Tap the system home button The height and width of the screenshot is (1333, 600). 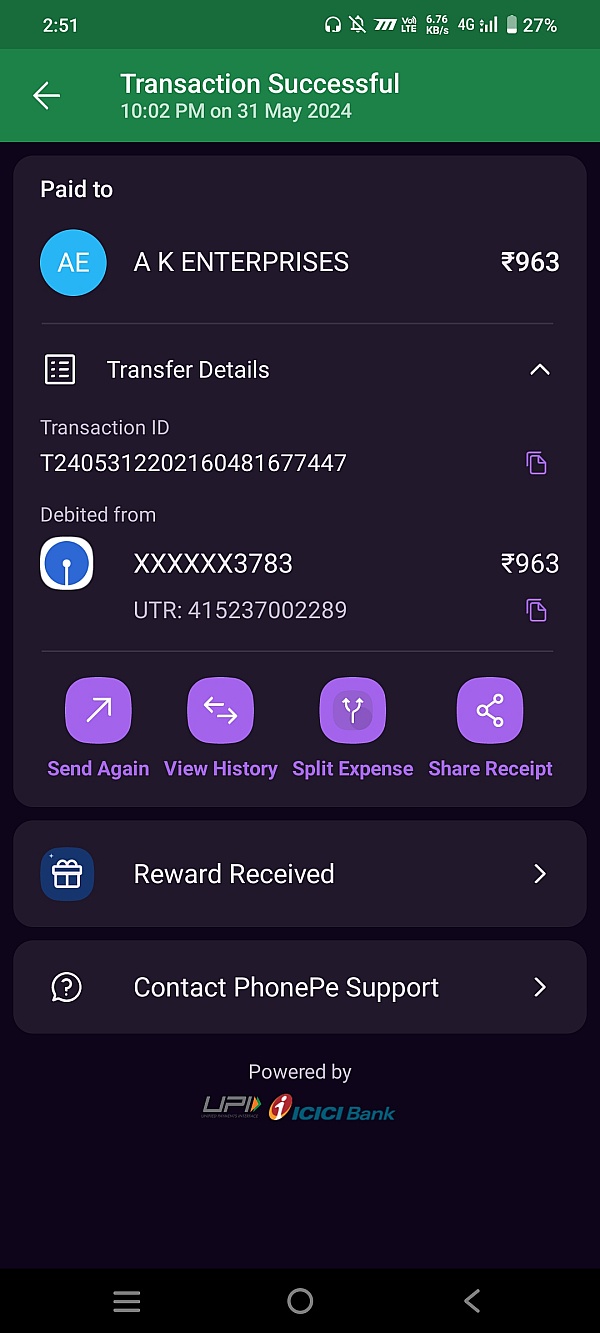tap(300, 1300)
